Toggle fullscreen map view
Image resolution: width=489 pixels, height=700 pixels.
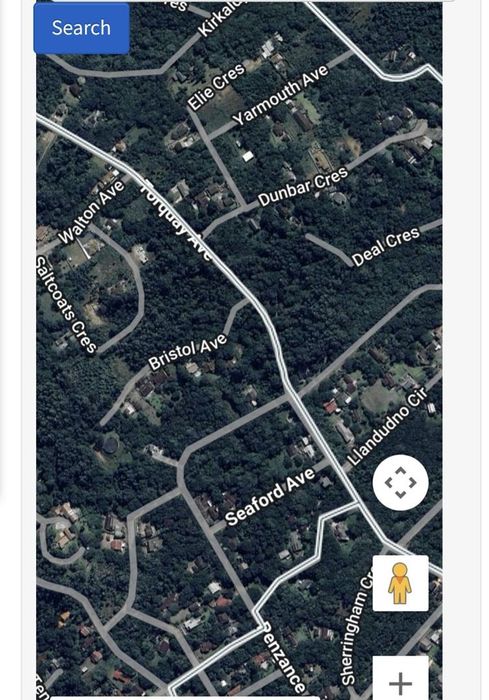(x=400, y=483)
